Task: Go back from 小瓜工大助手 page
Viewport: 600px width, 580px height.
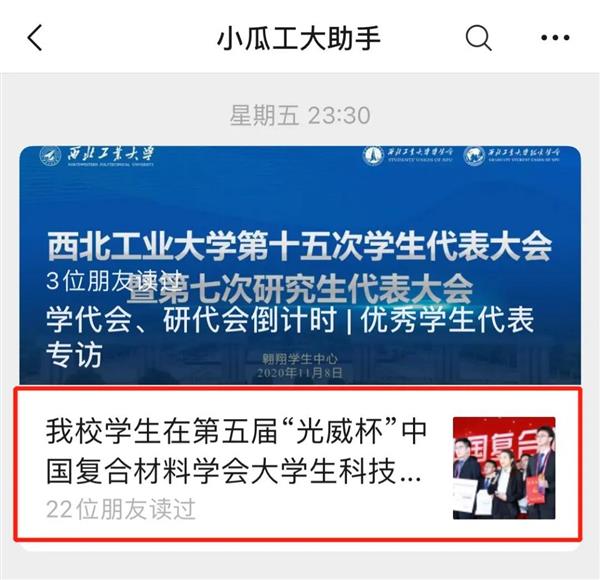Action: [x=36, y=39]
